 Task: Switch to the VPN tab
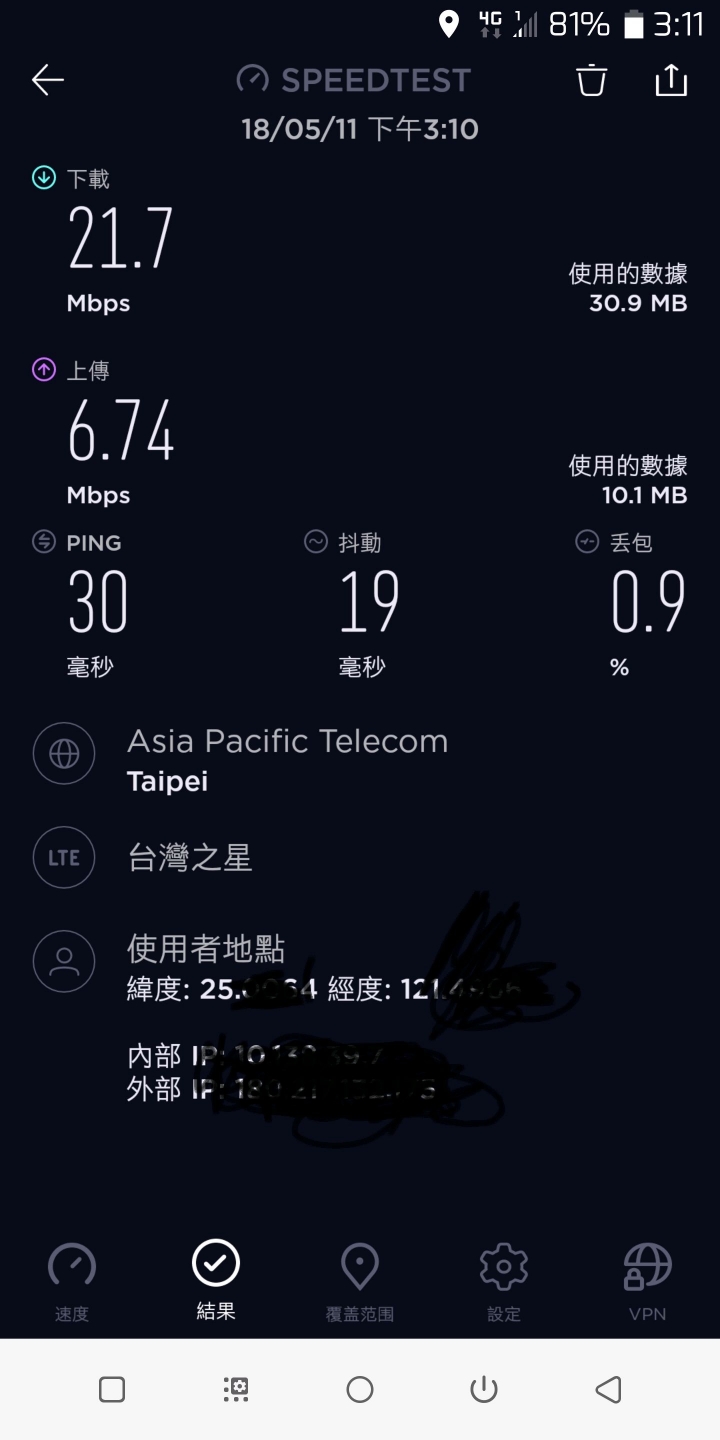[x=648, y=1282]
